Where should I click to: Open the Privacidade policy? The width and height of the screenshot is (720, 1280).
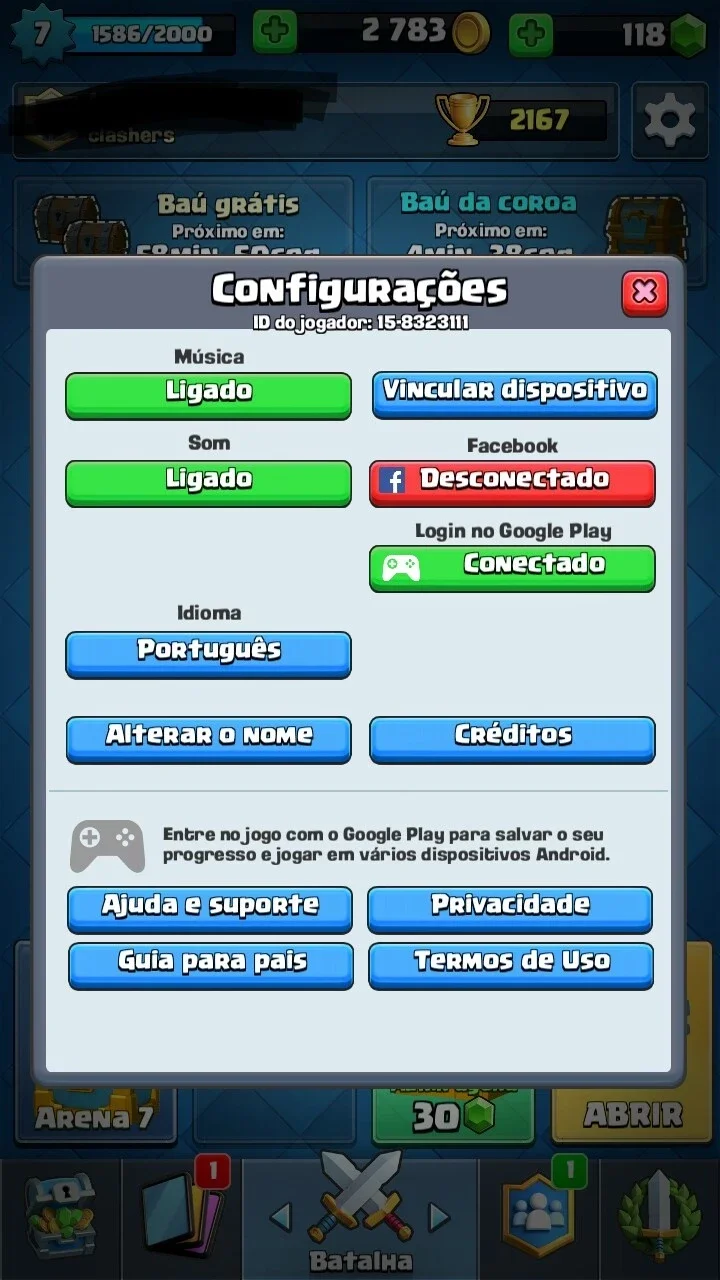tap(510, 909)
